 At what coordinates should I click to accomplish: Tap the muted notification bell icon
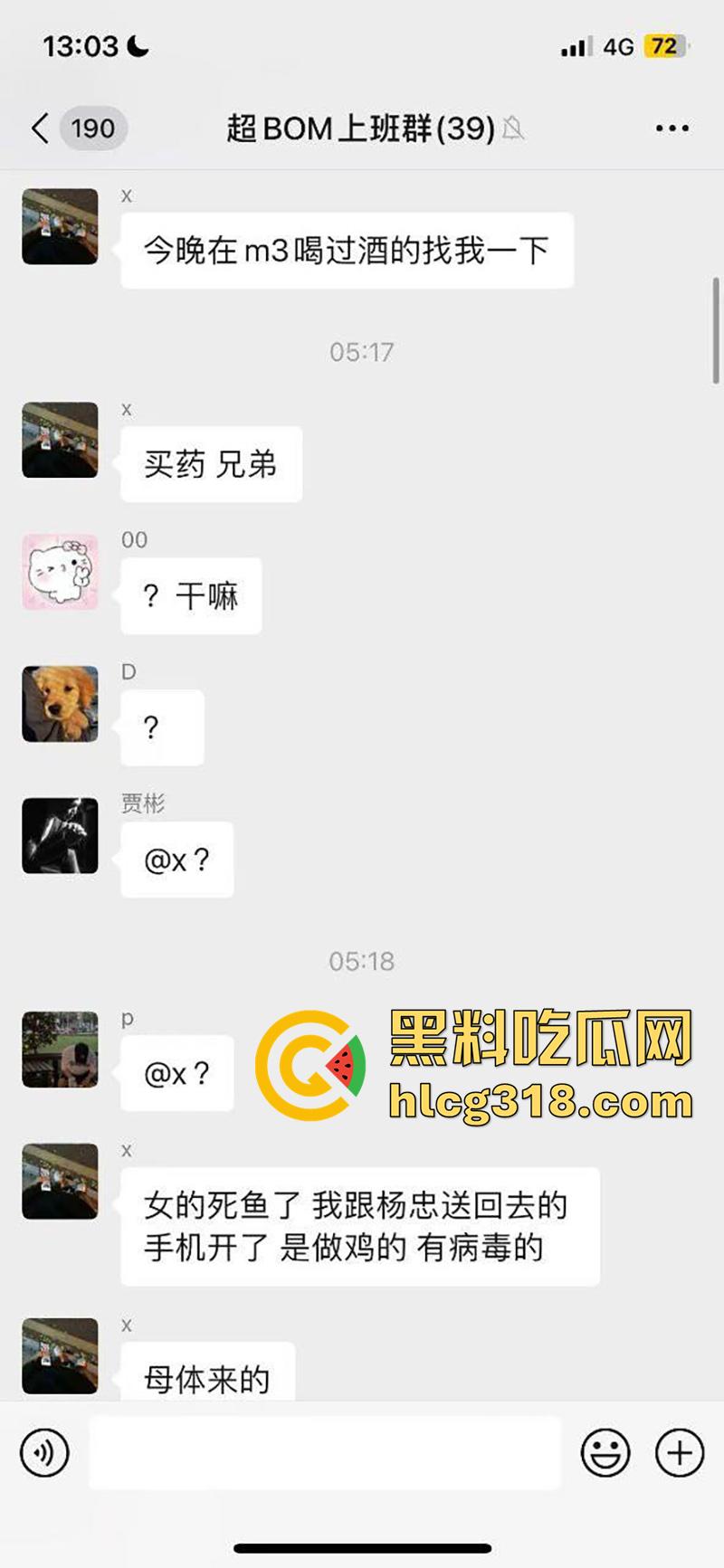513,129
